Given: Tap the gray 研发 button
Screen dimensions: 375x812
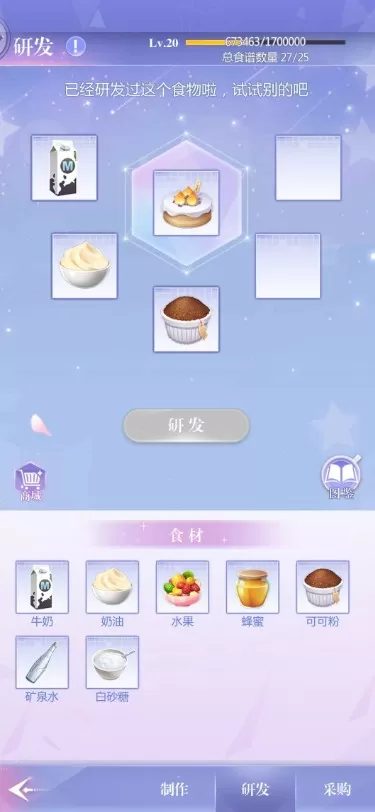Looking at the screenshot, I should (186, 426).
